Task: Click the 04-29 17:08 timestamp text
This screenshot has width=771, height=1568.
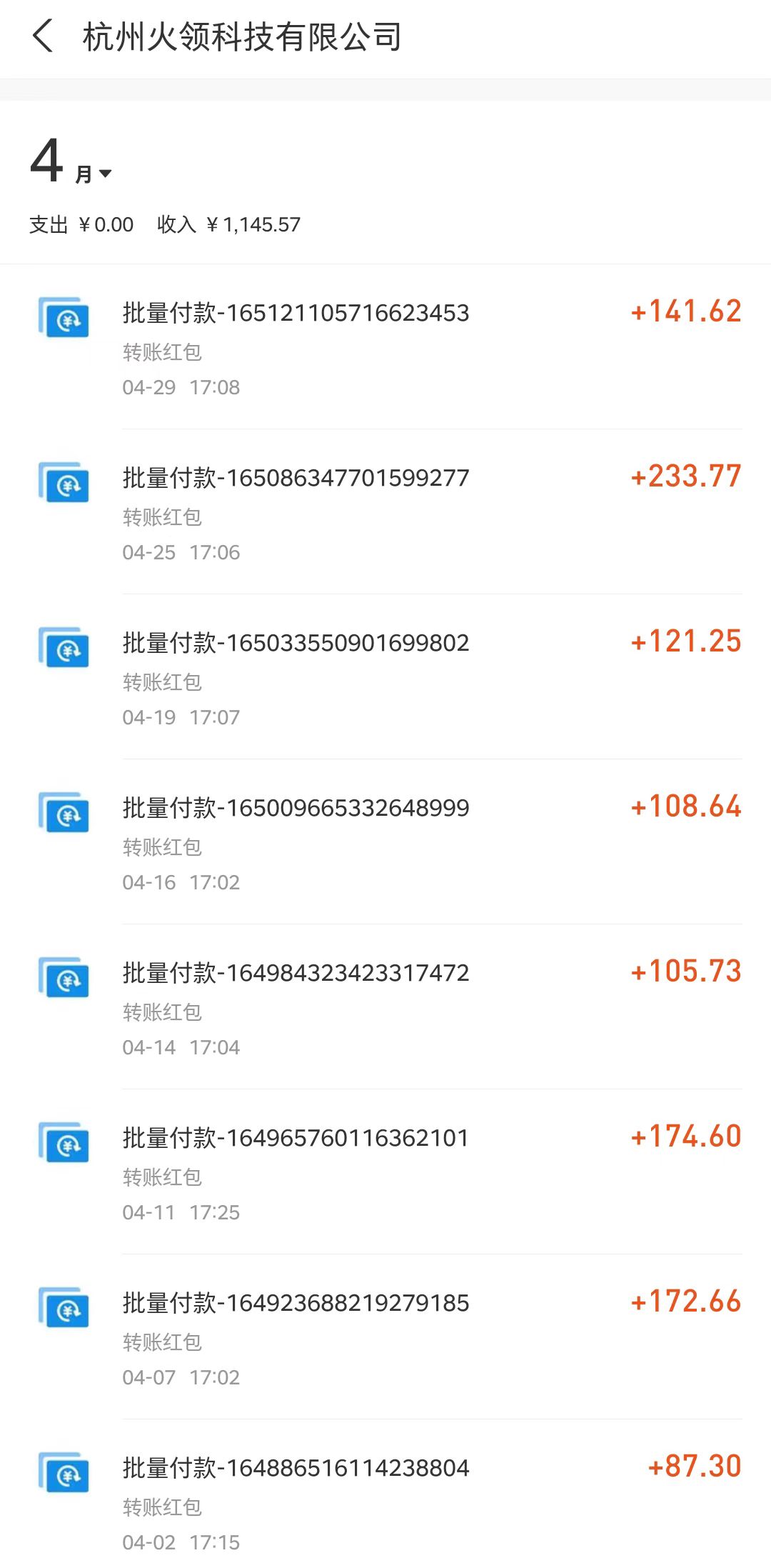Action: pos(181,386)
